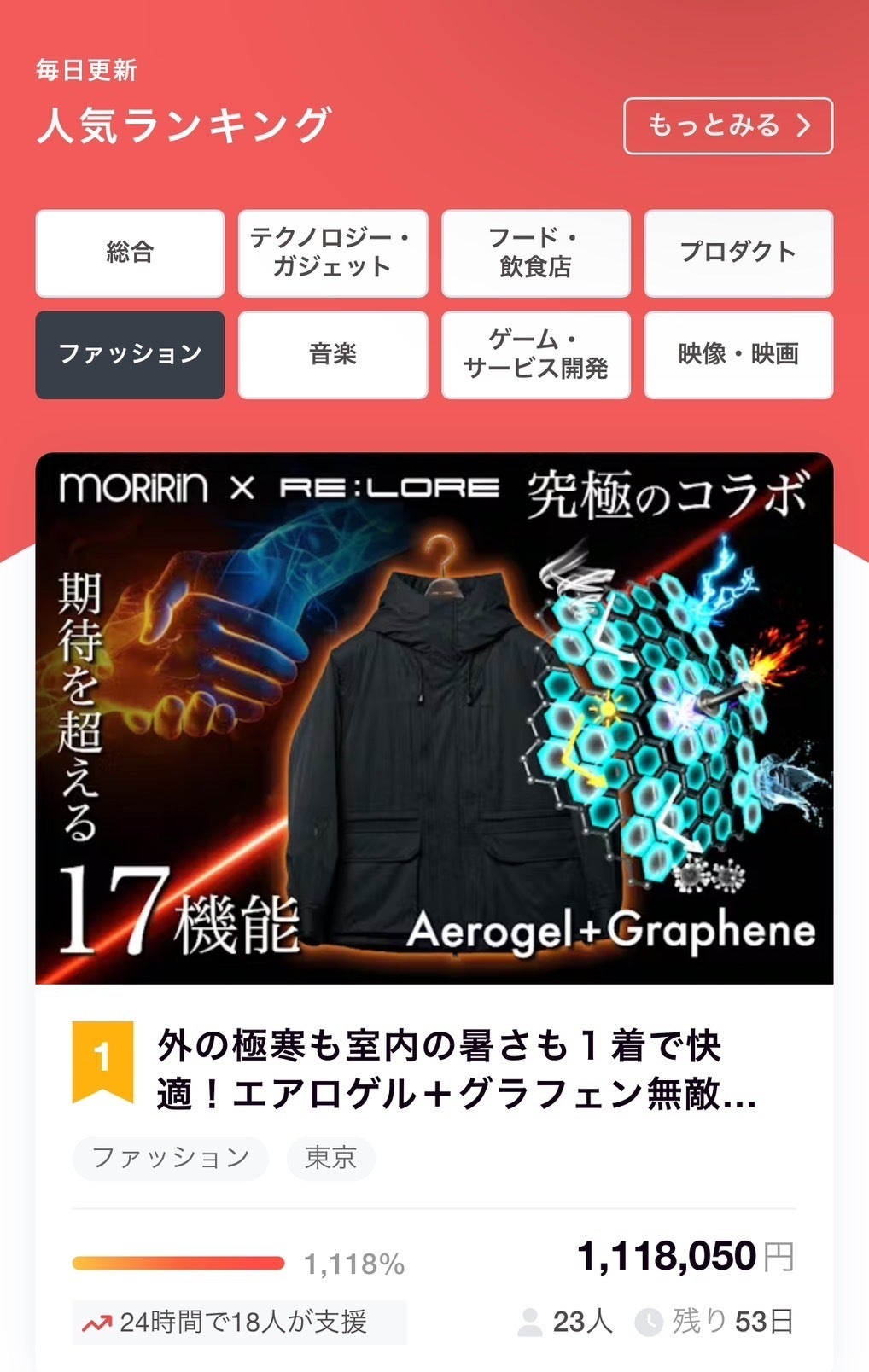Tap the もっとみる button

[727, 126]
